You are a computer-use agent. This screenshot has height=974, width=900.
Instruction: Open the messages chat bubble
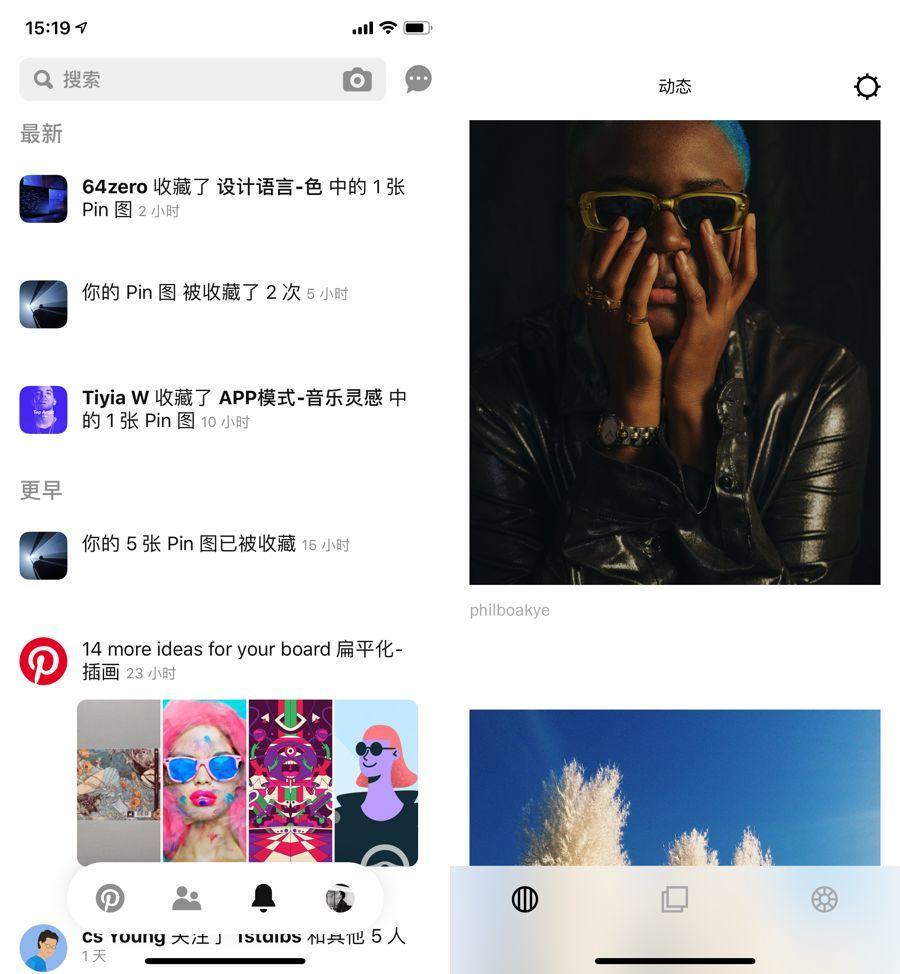[418, 79]
